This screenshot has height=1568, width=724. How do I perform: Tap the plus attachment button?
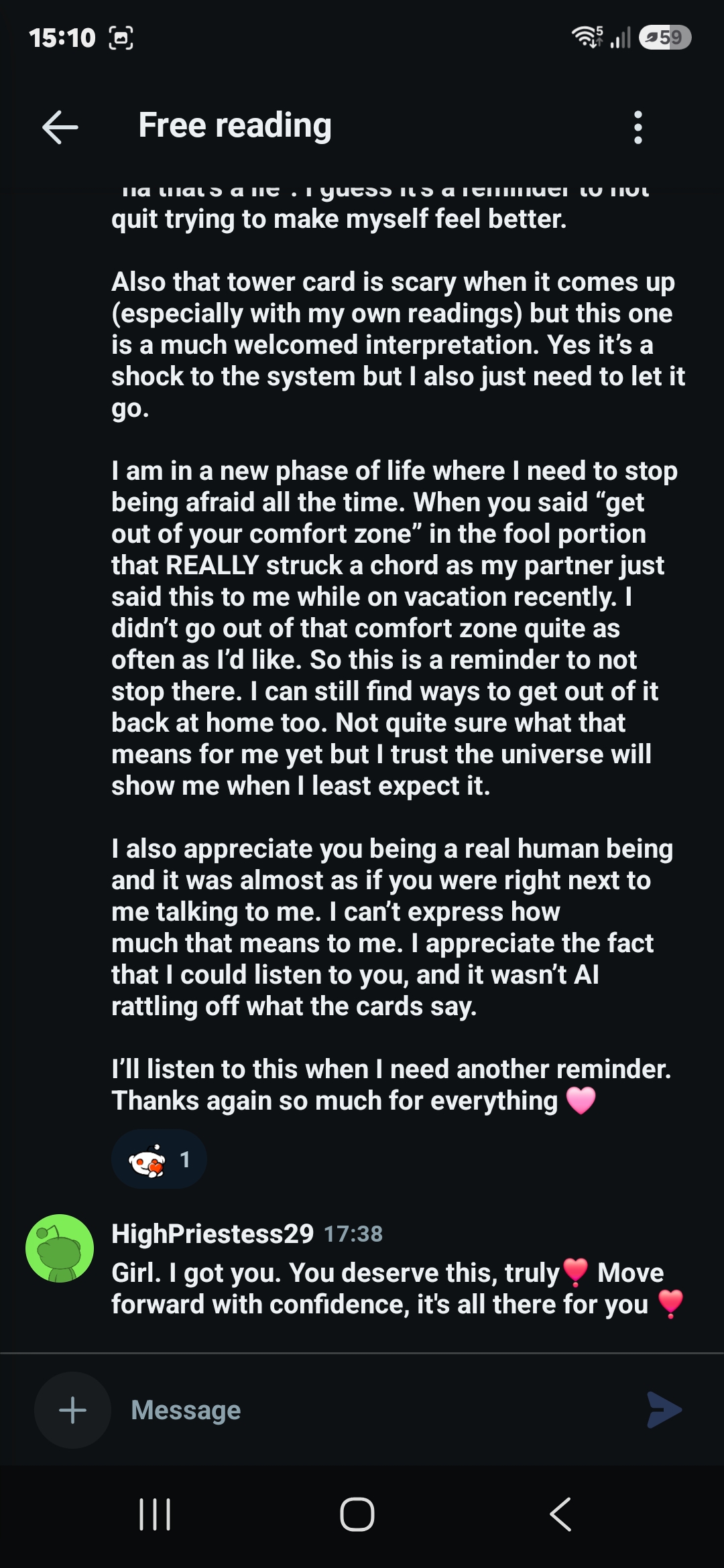click(x=72, y=1410)
